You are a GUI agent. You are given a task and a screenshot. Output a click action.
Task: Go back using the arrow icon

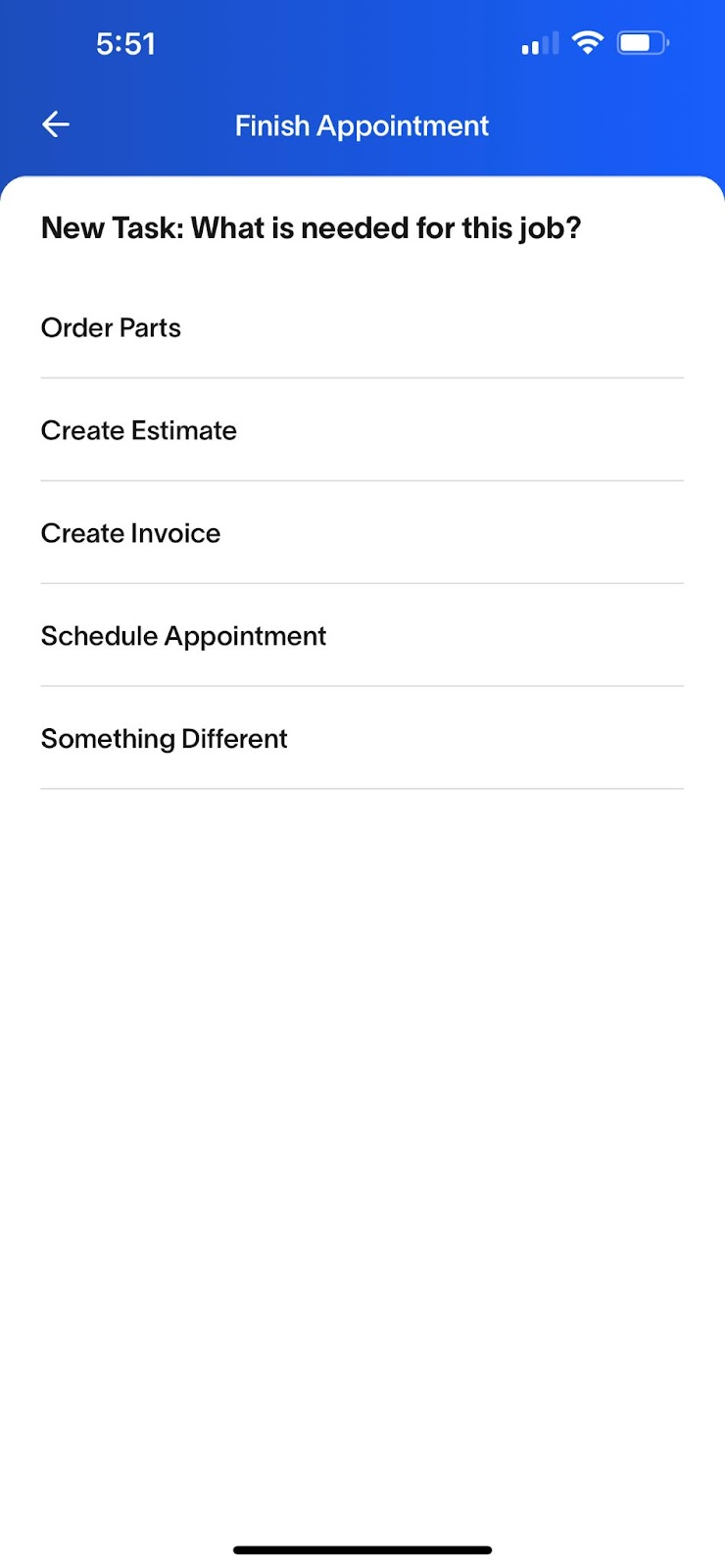[56, 124]
